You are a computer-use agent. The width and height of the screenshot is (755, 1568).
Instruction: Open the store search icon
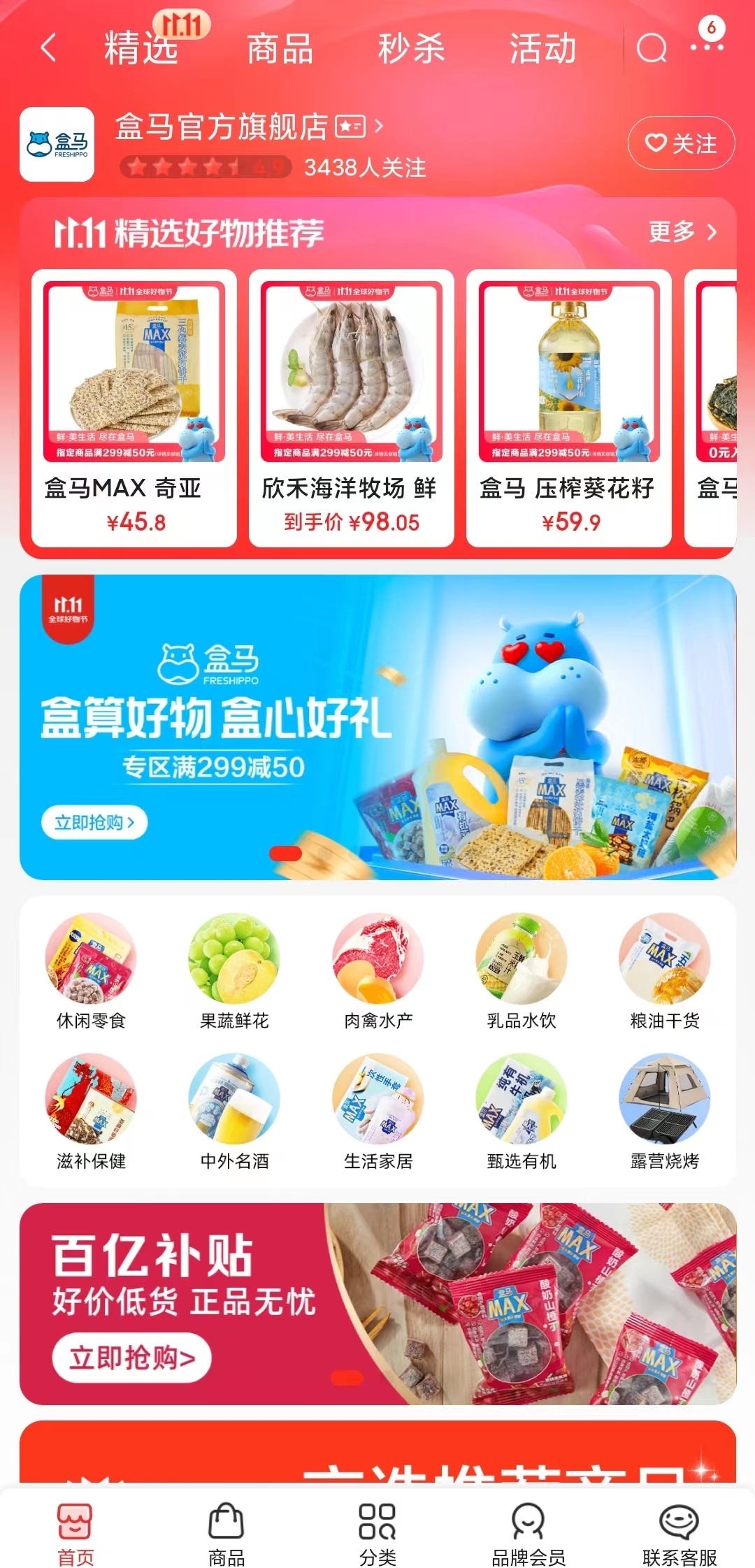652,49
